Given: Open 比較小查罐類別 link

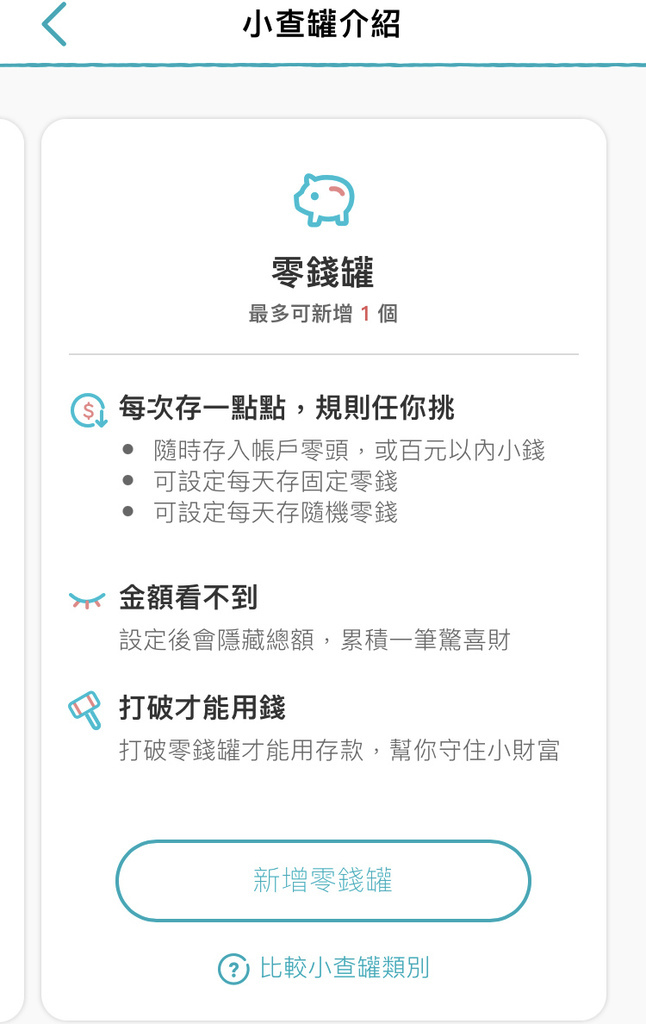Looking at the screenshot, I should pos(324,968).
